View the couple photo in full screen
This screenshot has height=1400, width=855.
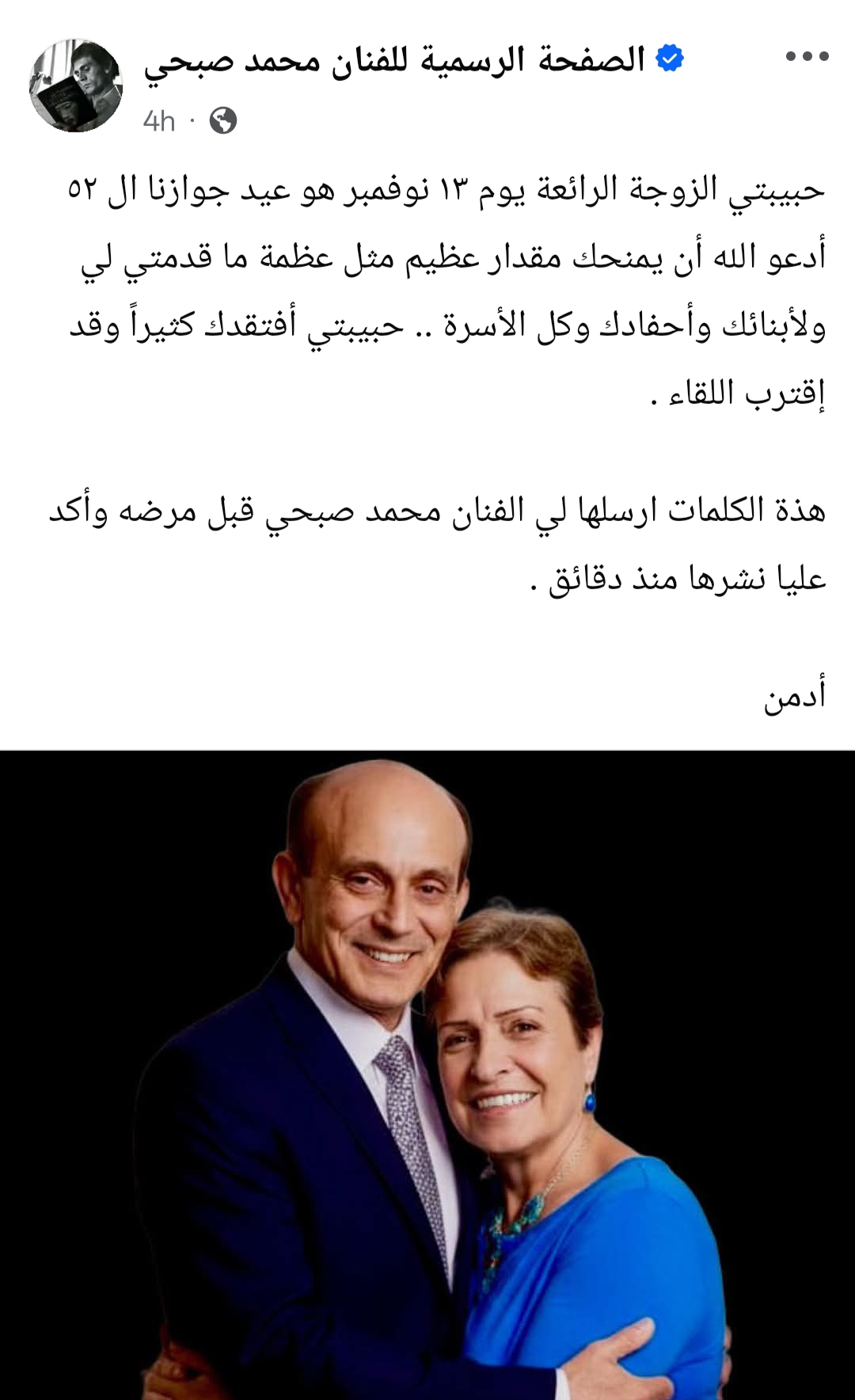[427, 1075]
